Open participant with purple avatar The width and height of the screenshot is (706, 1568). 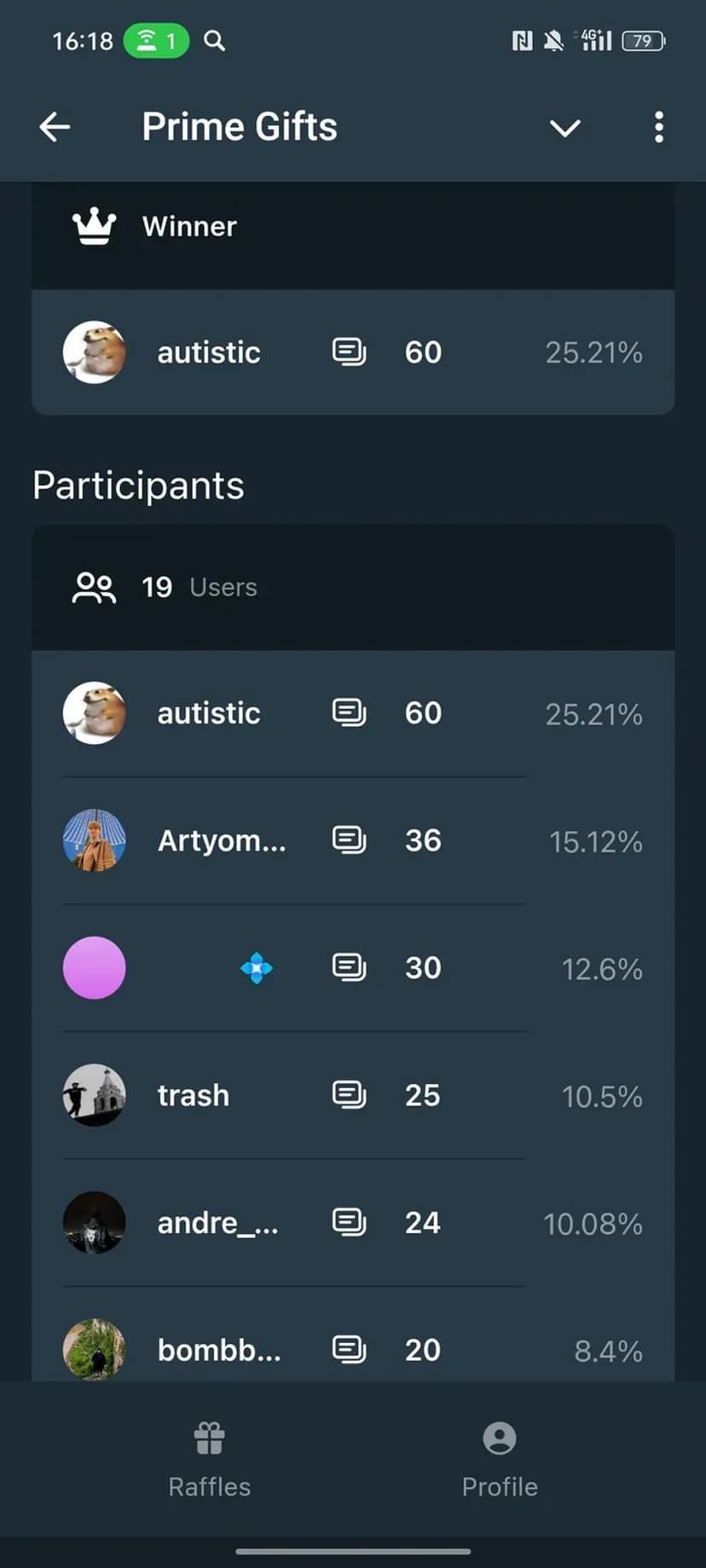tap(353, 968)
